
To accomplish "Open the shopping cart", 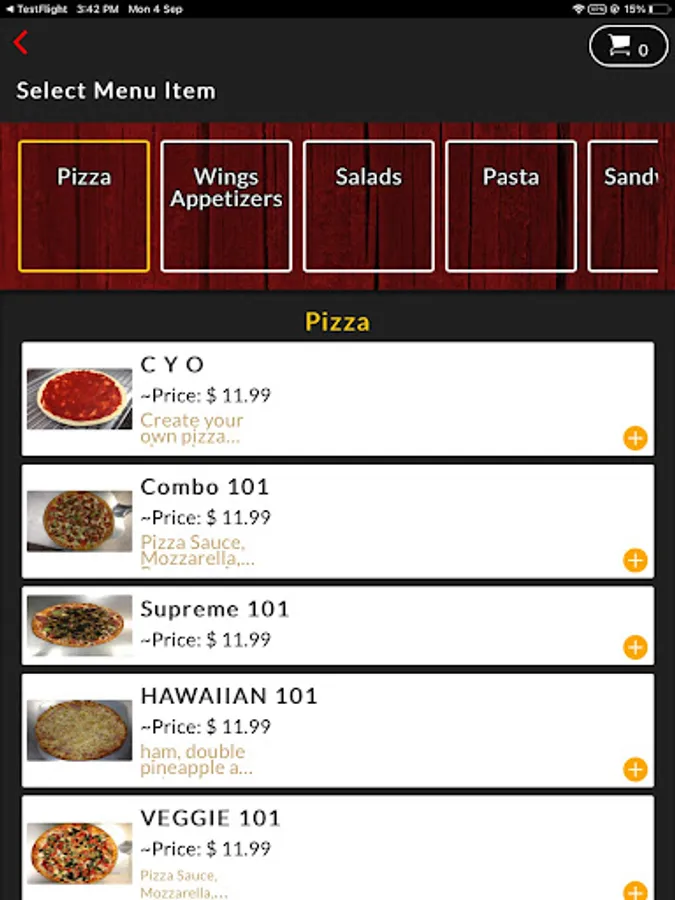I will [628, 47].
